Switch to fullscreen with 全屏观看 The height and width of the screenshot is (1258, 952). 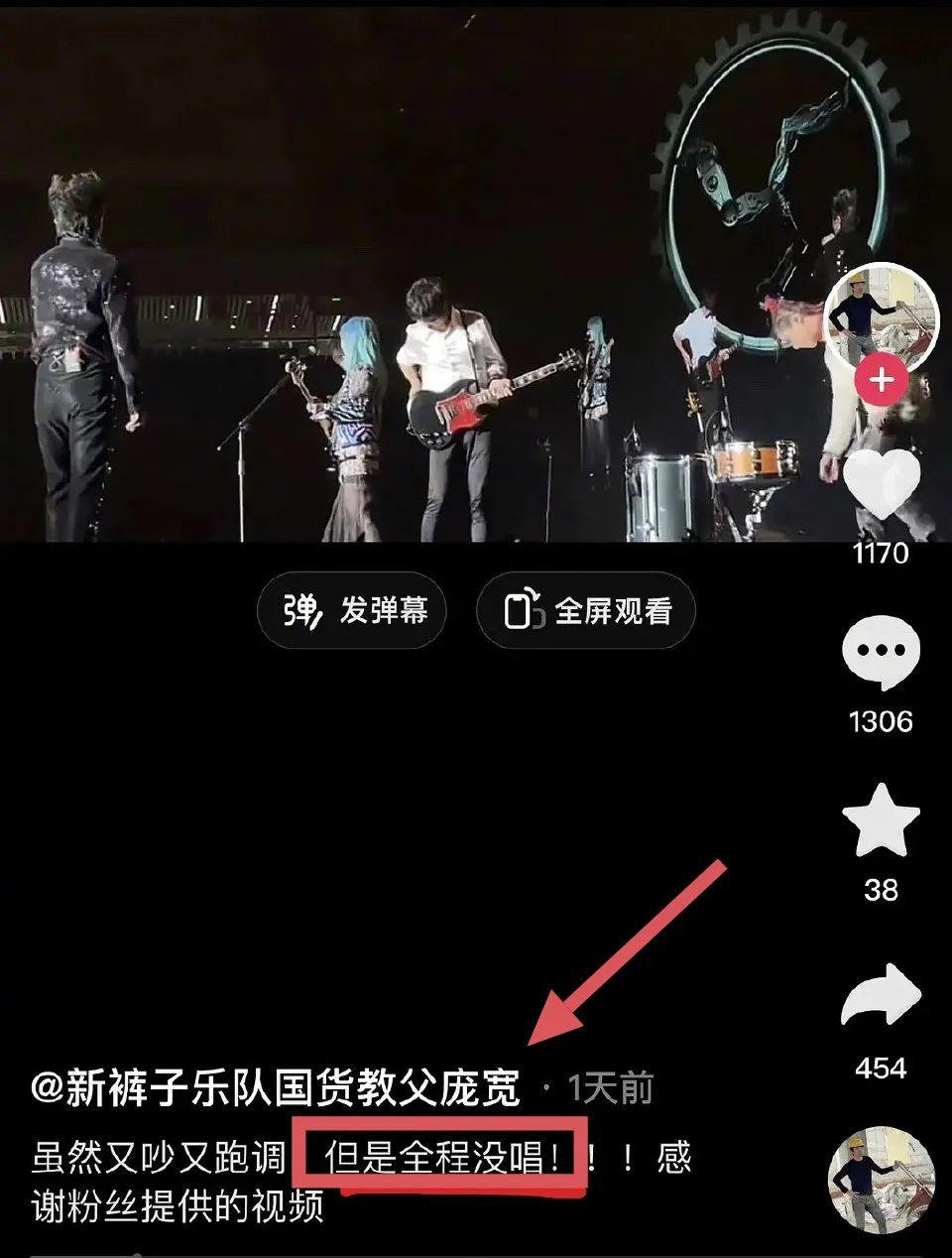point(586,610)
